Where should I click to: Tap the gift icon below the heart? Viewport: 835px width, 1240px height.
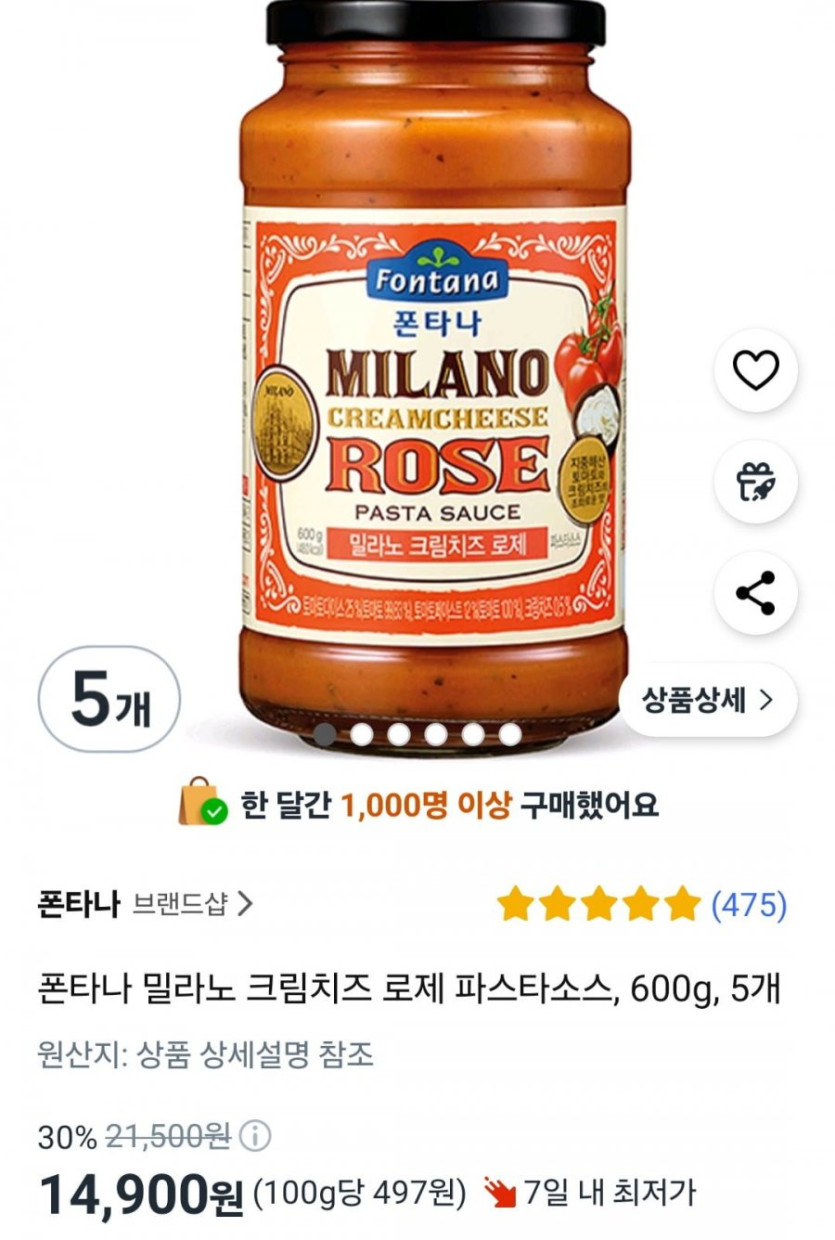[x=755, y=482]
